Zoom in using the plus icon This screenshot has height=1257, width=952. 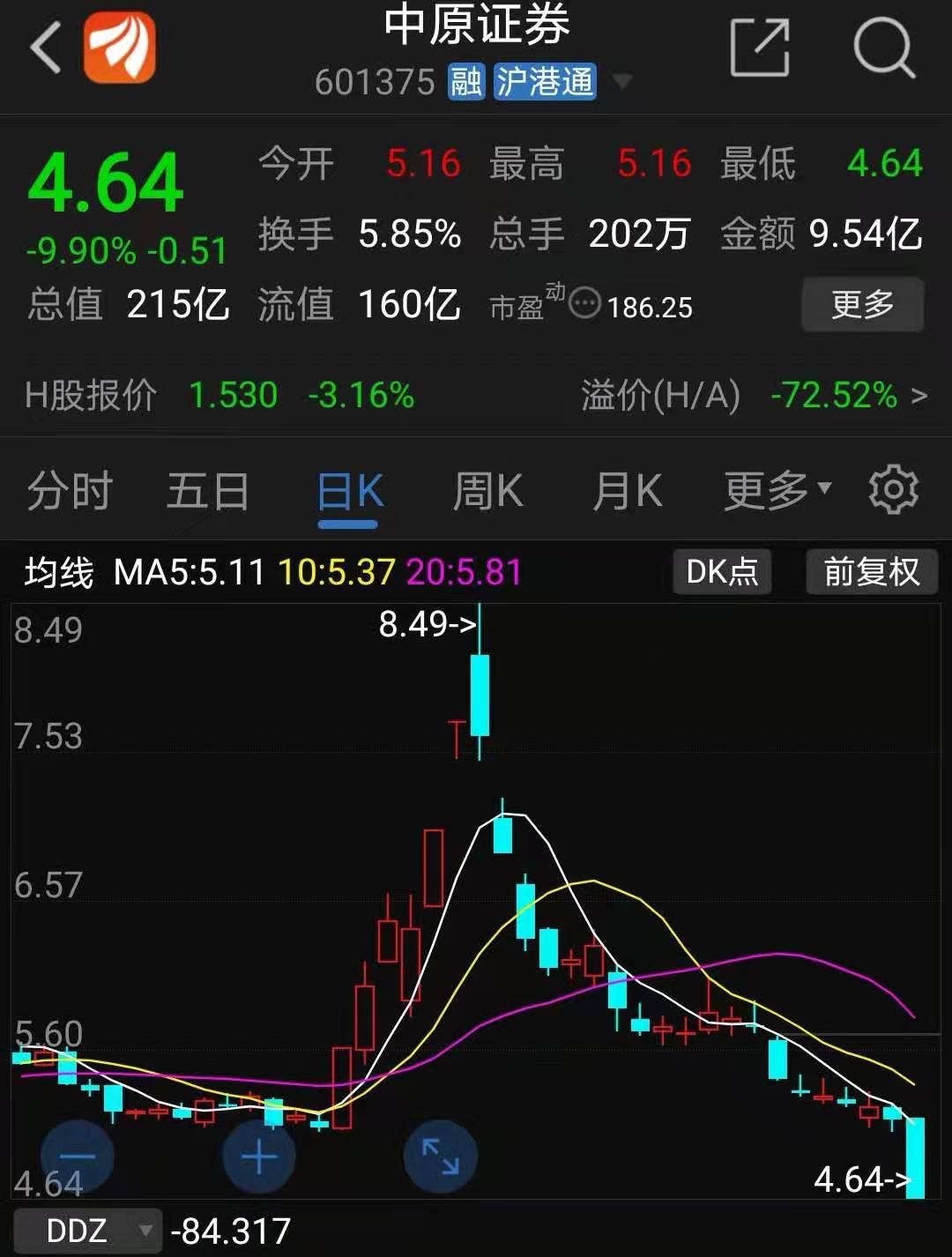[258, 1157]
